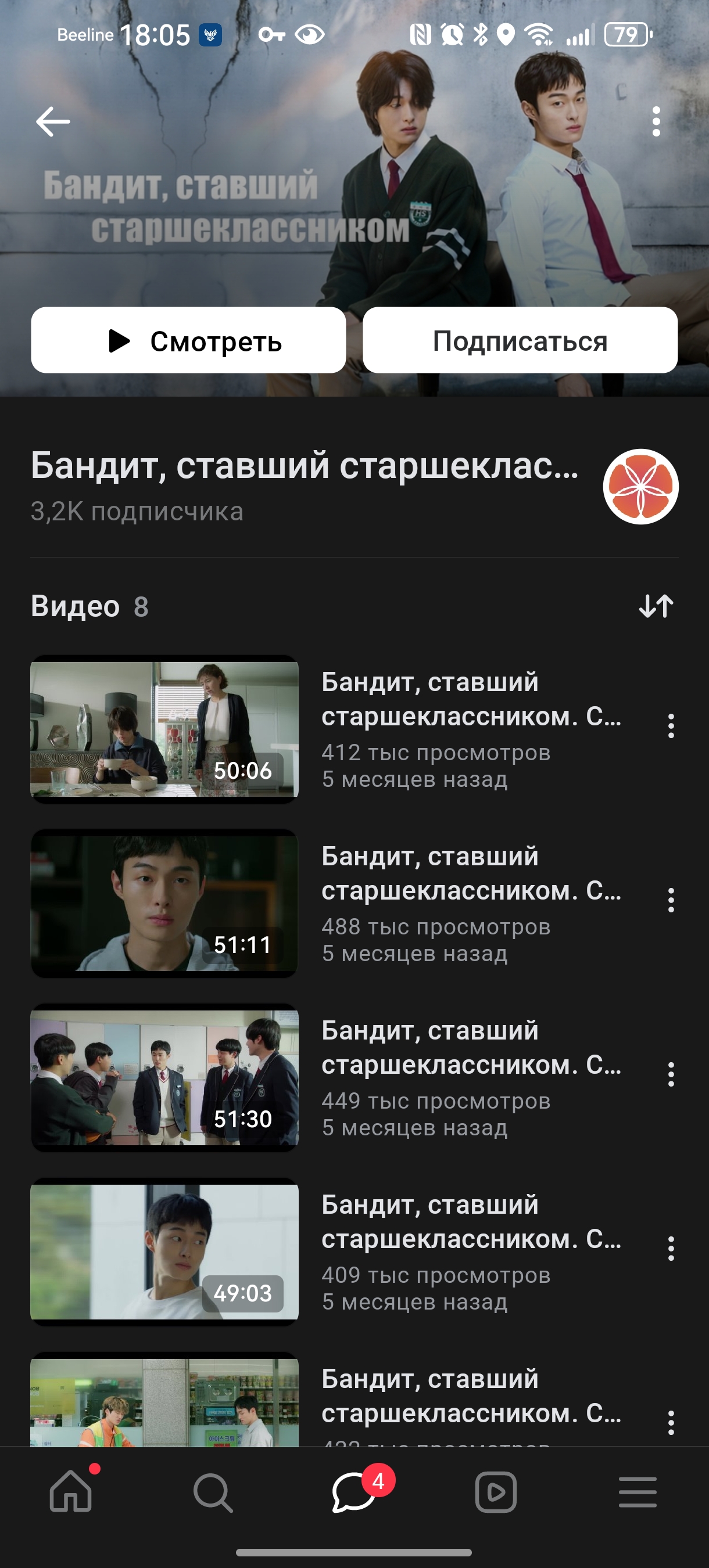Screen dimensions: 709x1568
Task: Switch to the home tab
Action: (71, 1492)
